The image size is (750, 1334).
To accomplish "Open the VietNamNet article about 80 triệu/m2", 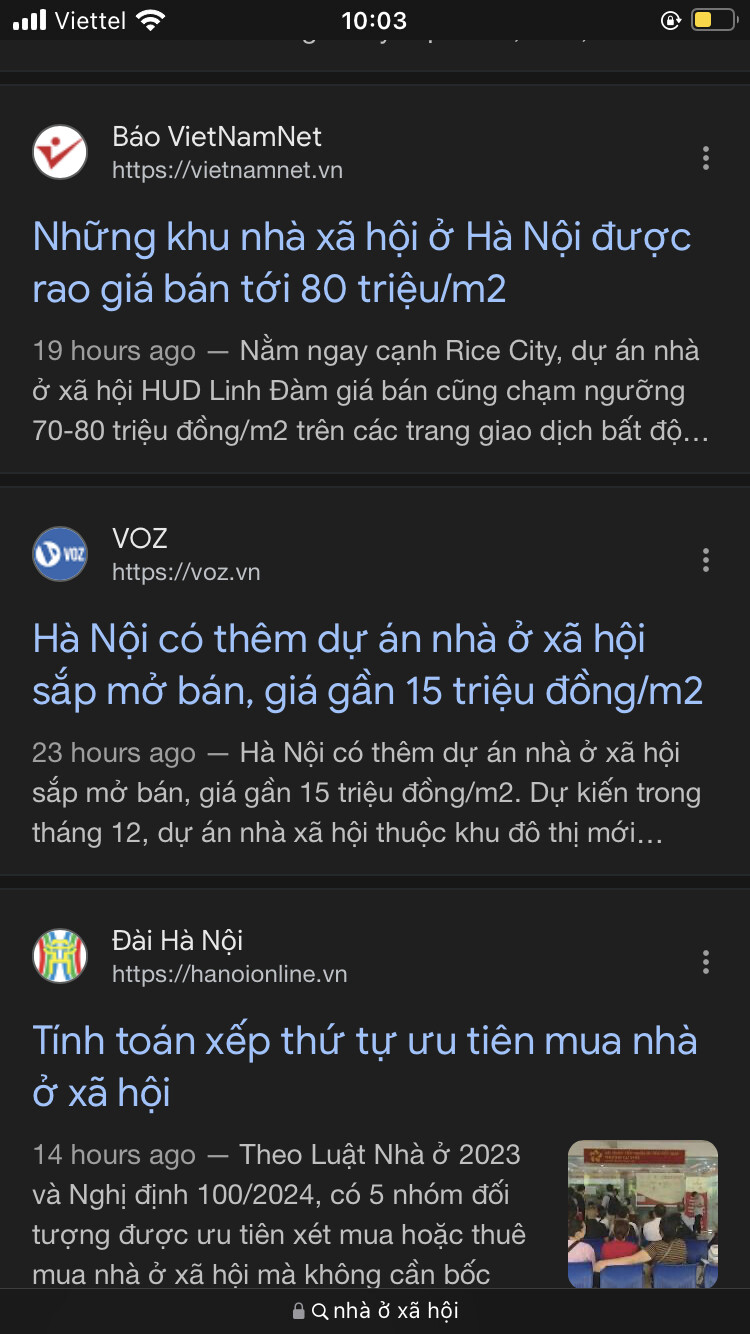I will tap(361, 263).
